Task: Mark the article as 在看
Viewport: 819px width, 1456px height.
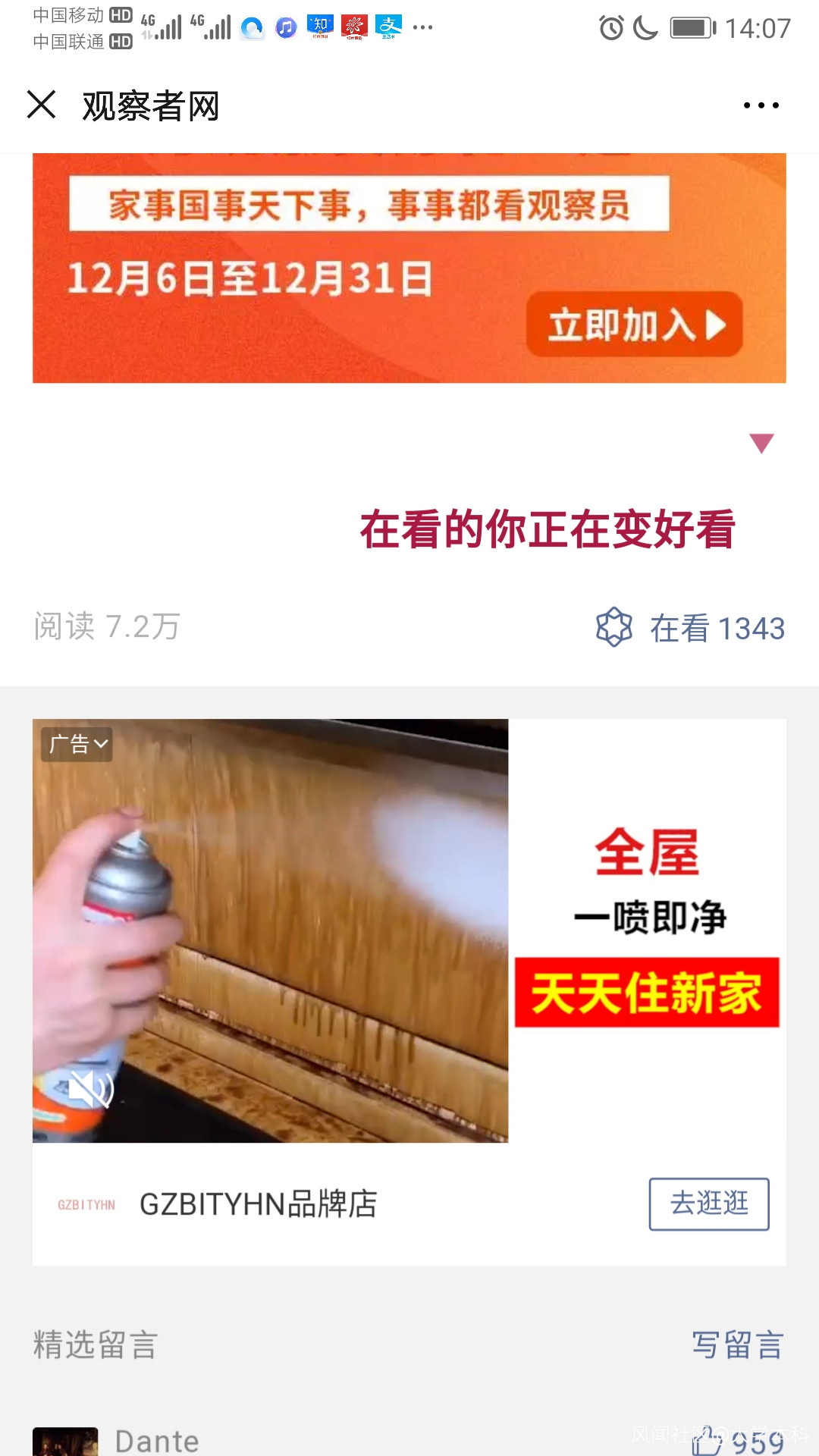Action: (690, 628)
